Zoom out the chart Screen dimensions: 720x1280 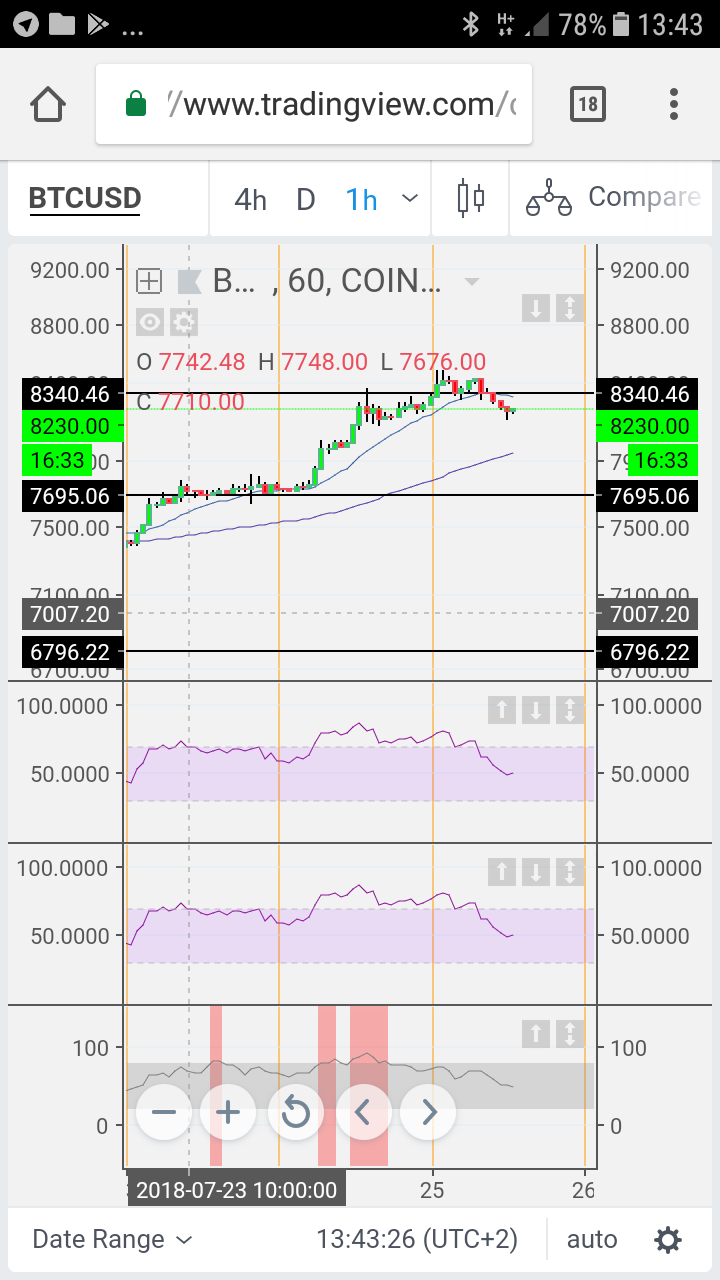tap(164, 1112)
